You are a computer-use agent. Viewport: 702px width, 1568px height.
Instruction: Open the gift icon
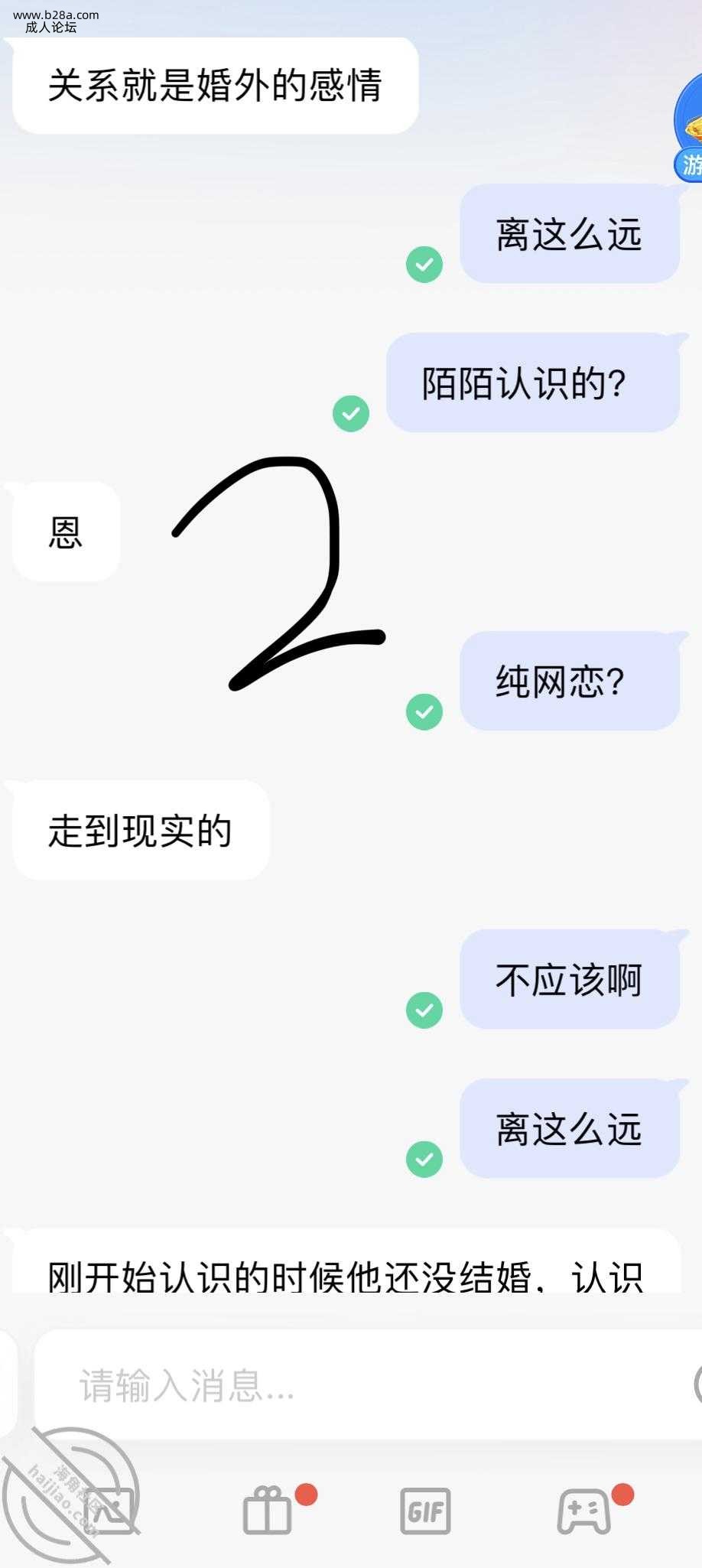click(268, 1511)
